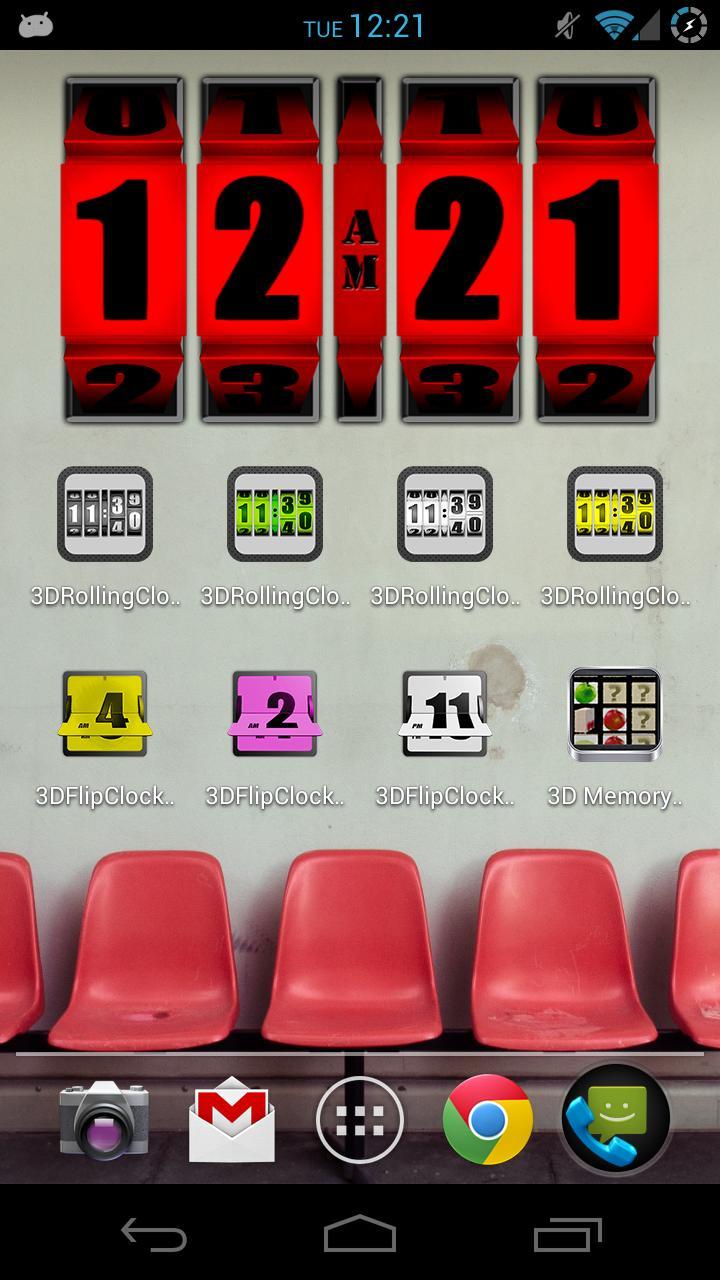Open the 3D Memory game
Image resolution: width=720 pixels, height=1280 pixels.
[615, 714]
